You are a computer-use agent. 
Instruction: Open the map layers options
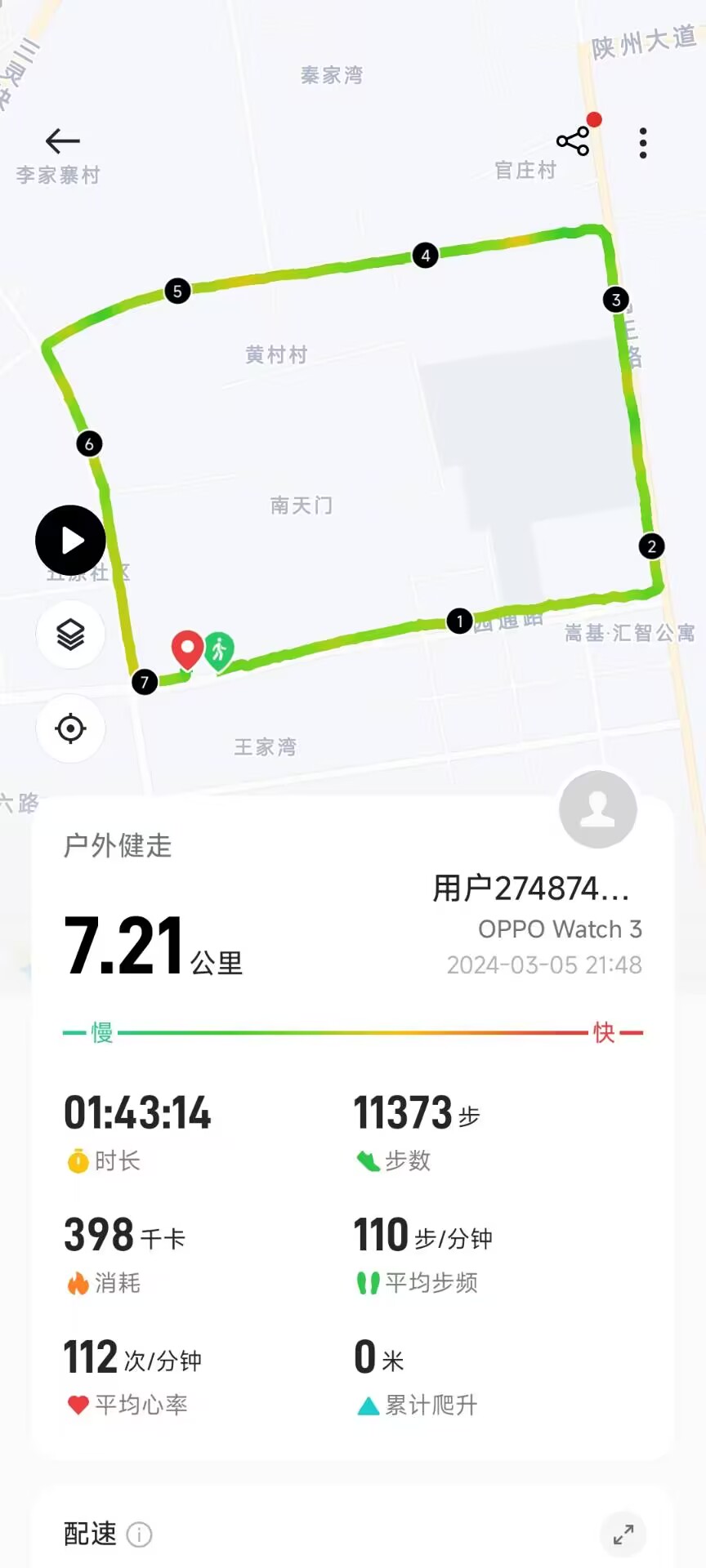pos(71,634)
